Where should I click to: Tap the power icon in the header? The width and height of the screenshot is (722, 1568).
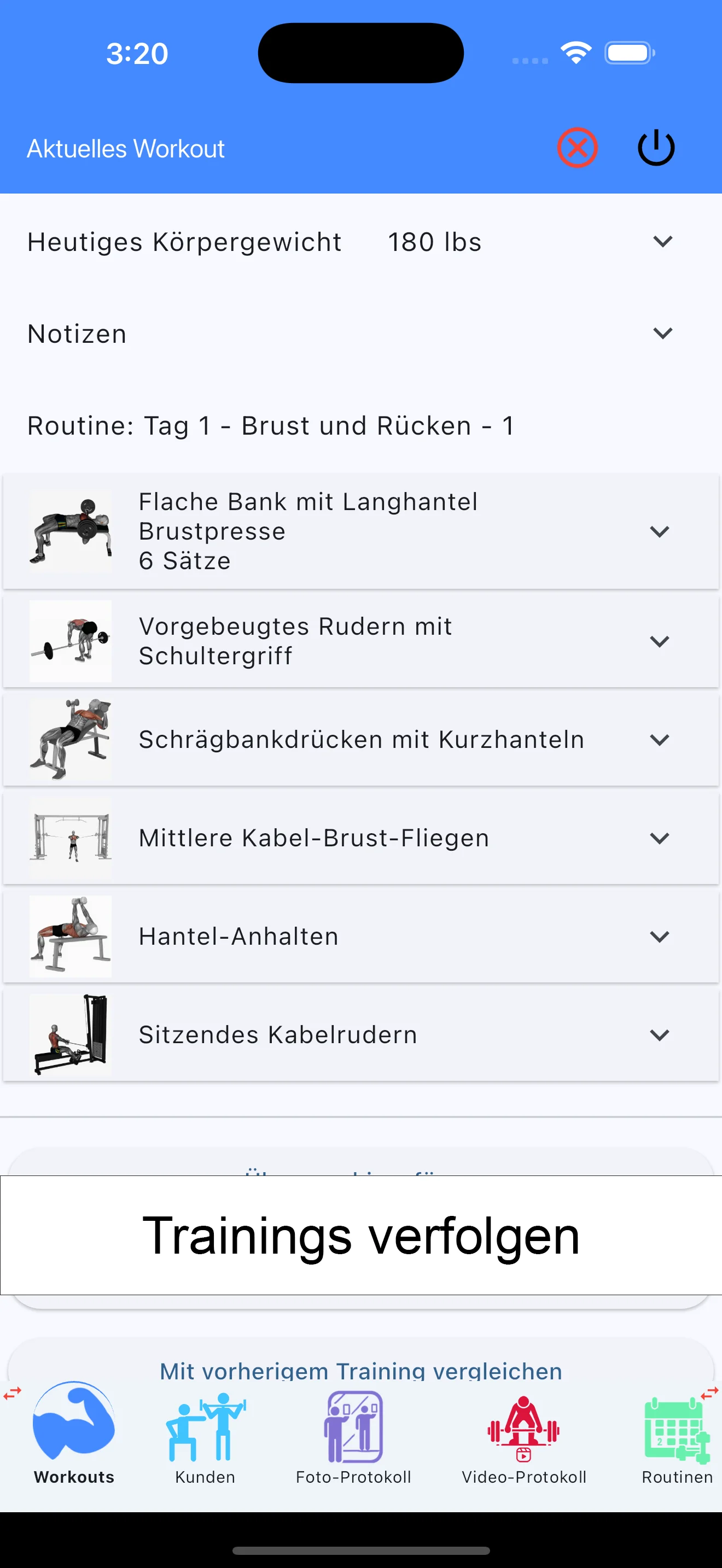coord(656,147)
